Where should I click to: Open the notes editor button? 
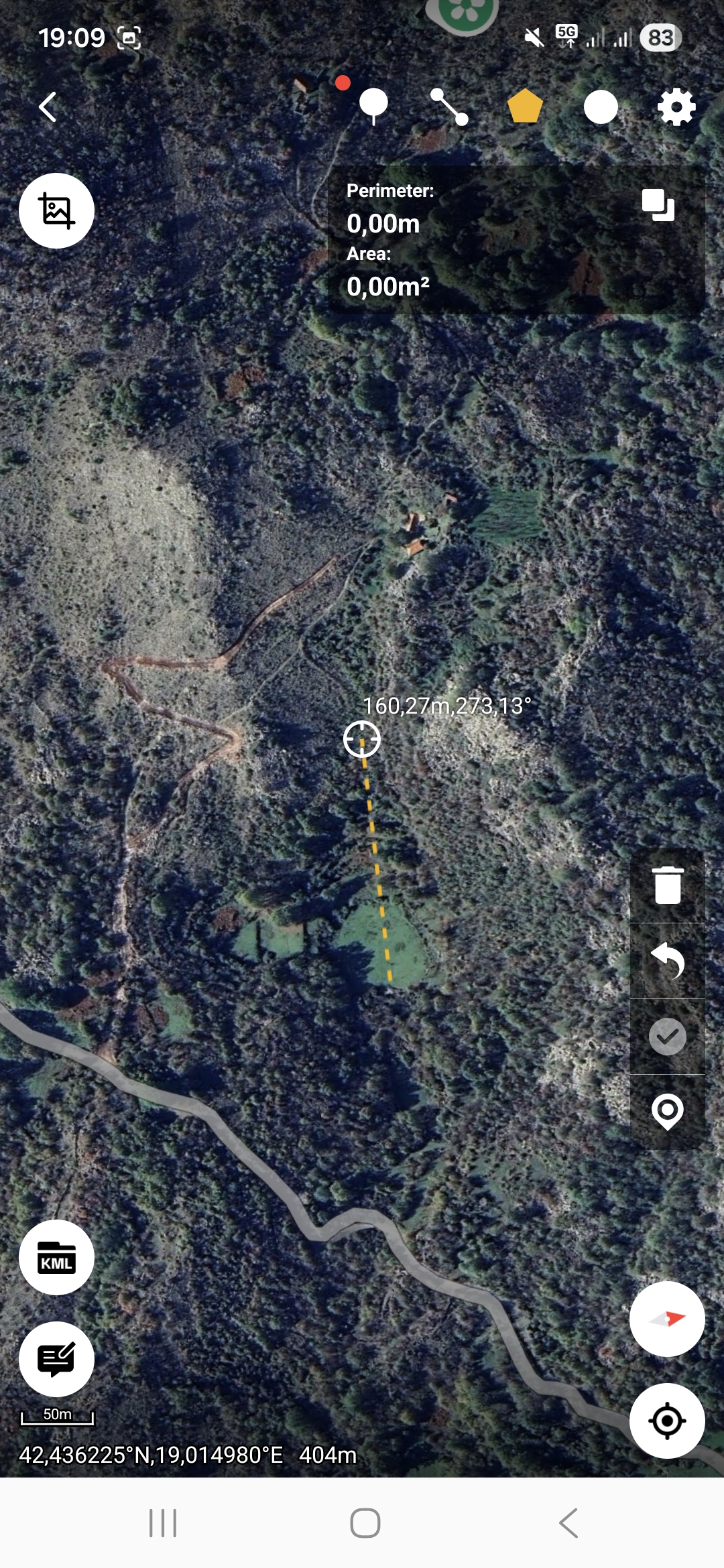click(56, 1359)
